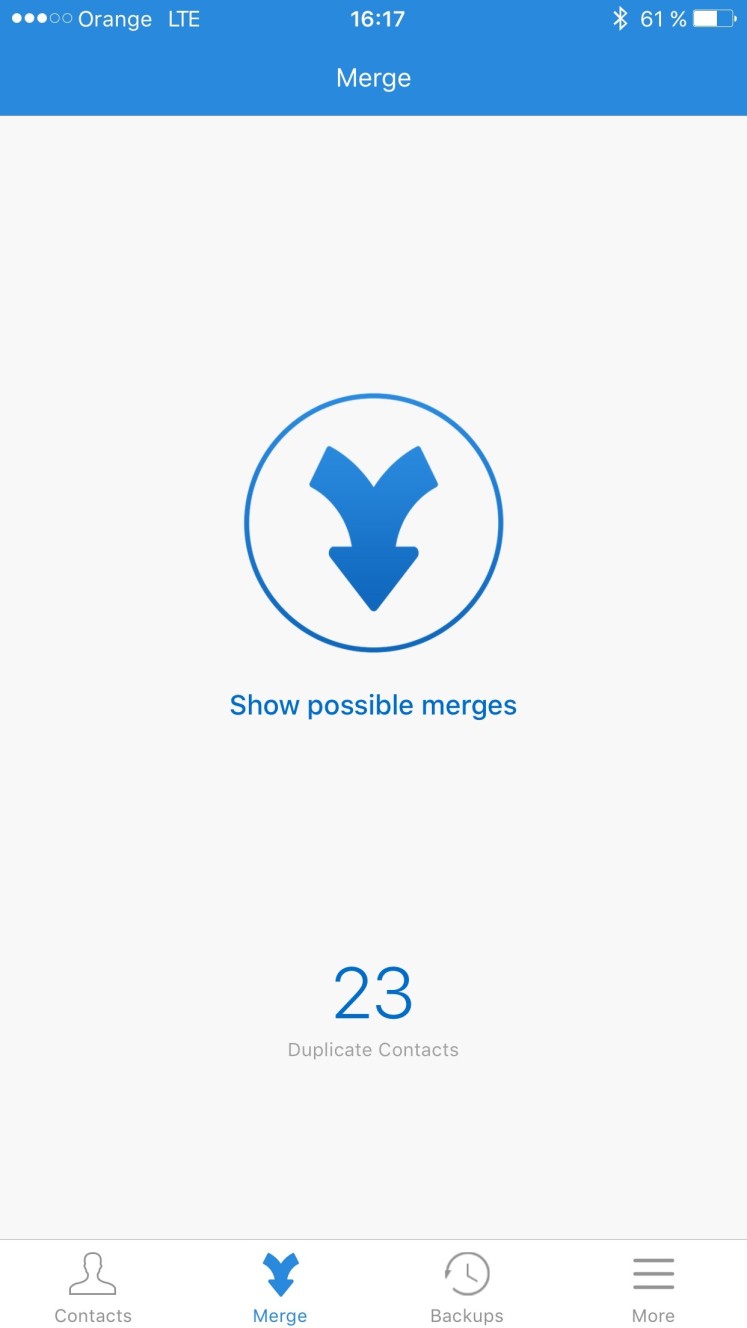
Task: Open Show possible merges
Action: click(x=373, y=705)
